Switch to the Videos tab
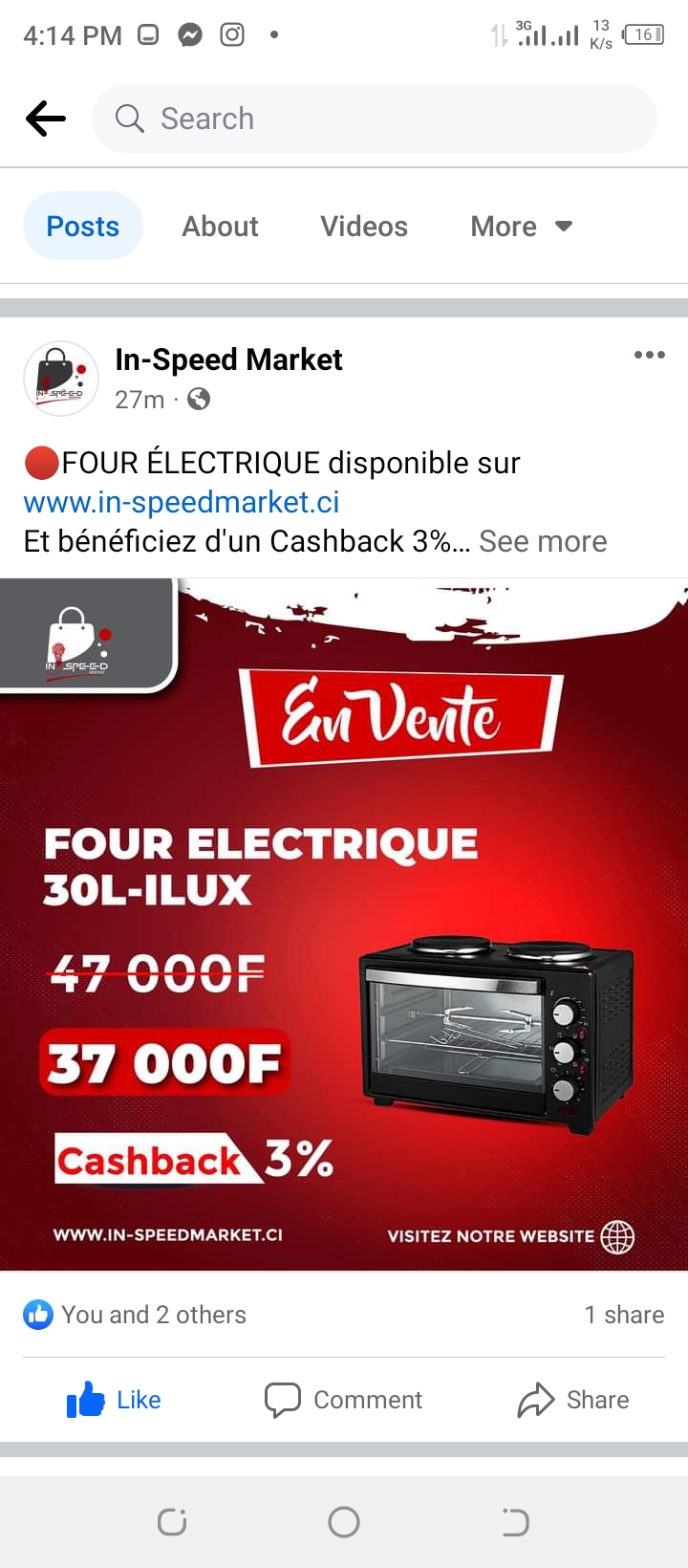Viewport: 688px width, 1568px height. tap(364, 227)
